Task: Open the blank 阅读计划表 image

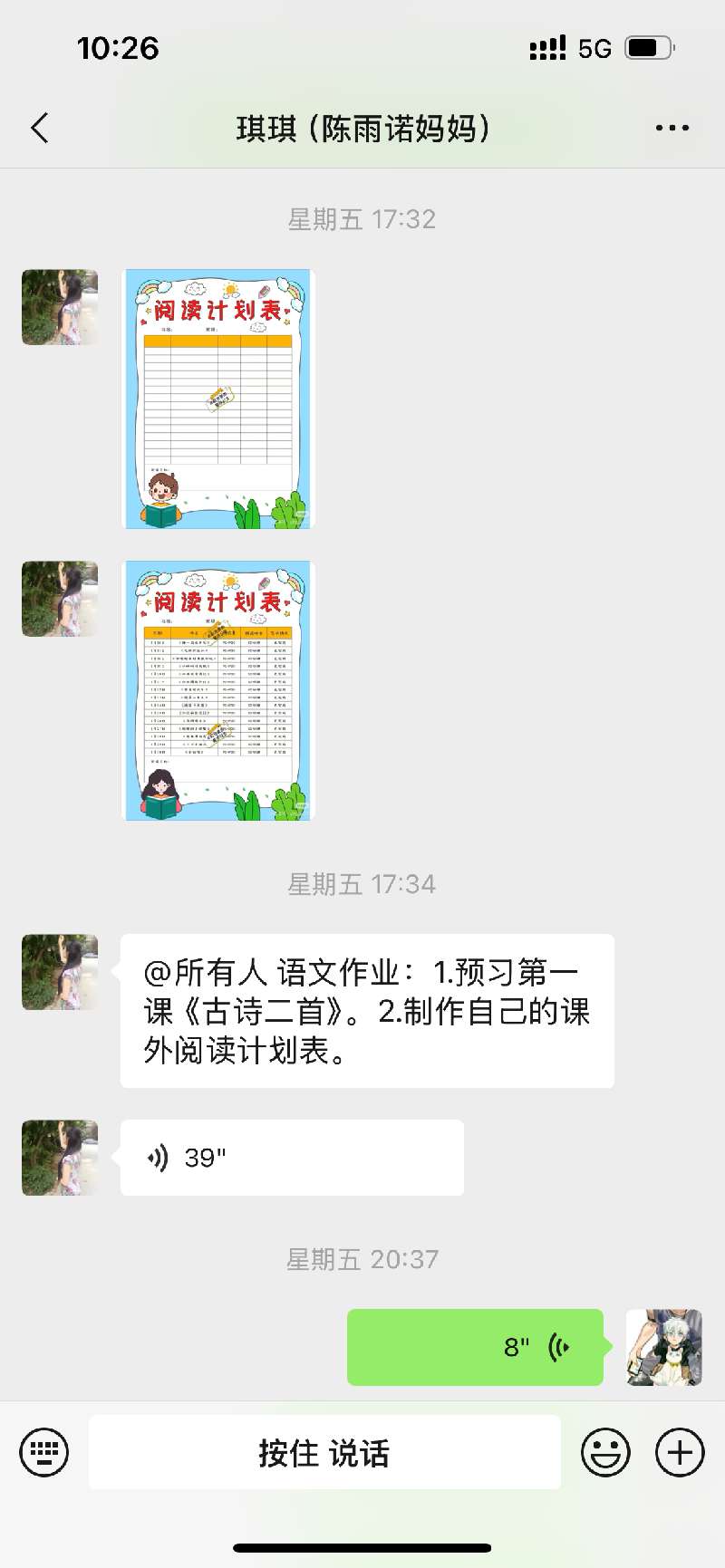Action: click(x=218, y=399)
